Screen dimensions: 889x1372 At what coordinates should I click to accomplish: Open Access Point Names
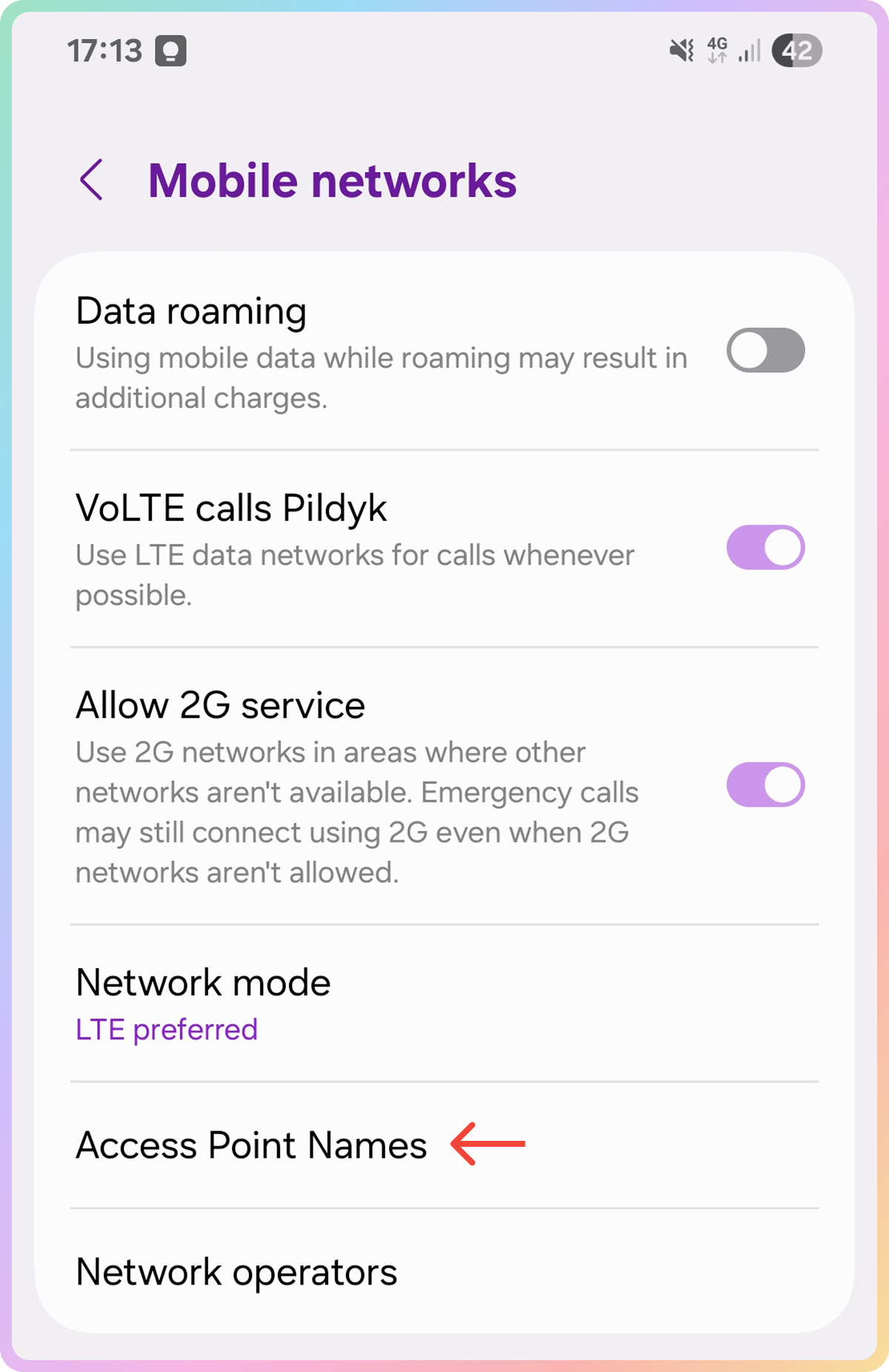(x=252, y=1145)
